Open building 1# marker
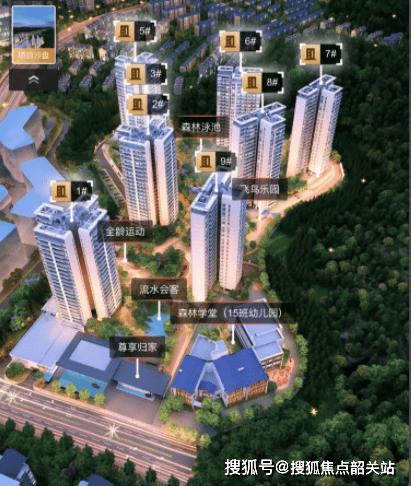Viewport: 411px width, 486px height. click(x=71, y=191)
